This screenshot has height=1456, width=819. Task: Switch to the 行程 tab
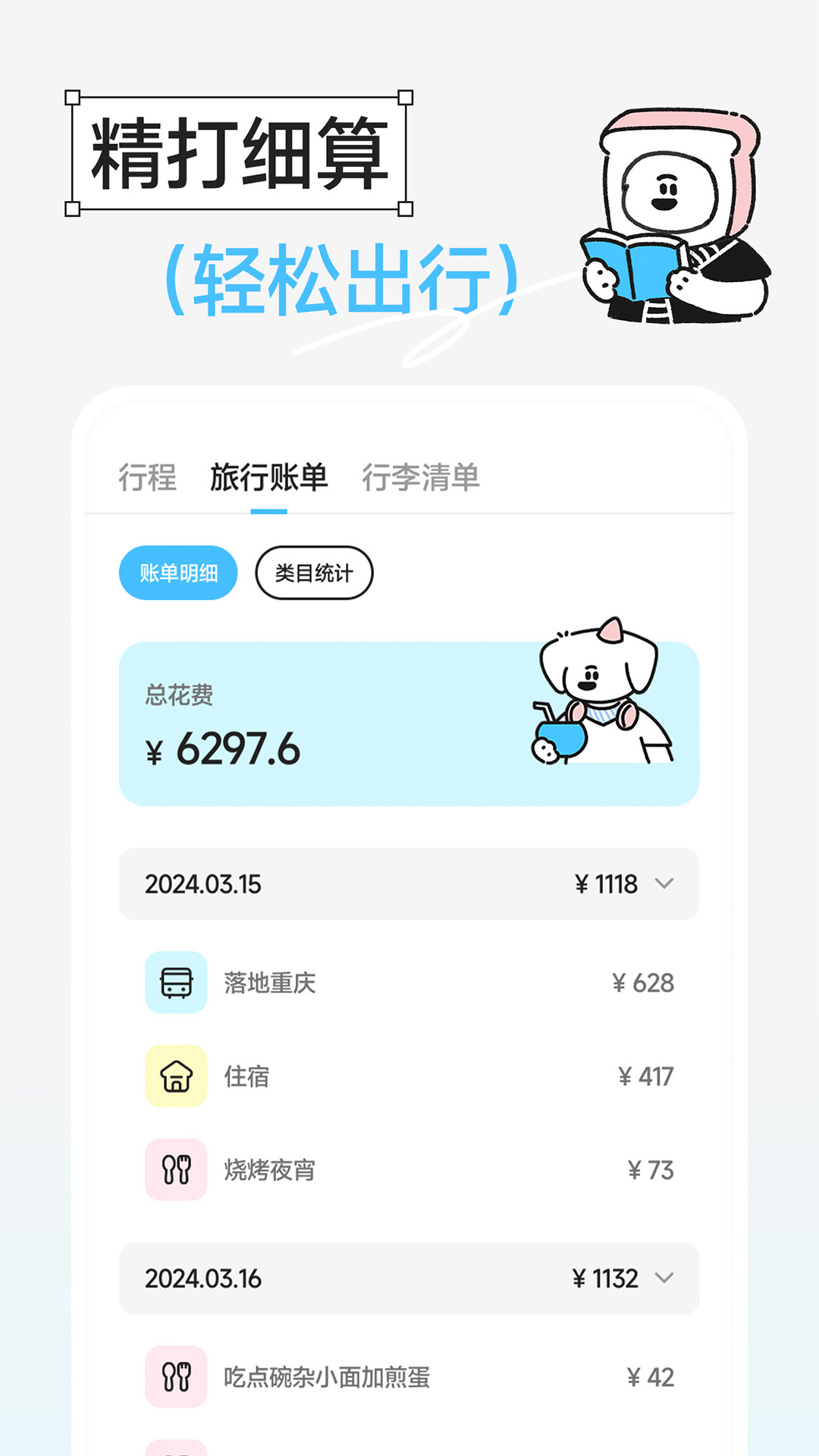pos(149,477)
